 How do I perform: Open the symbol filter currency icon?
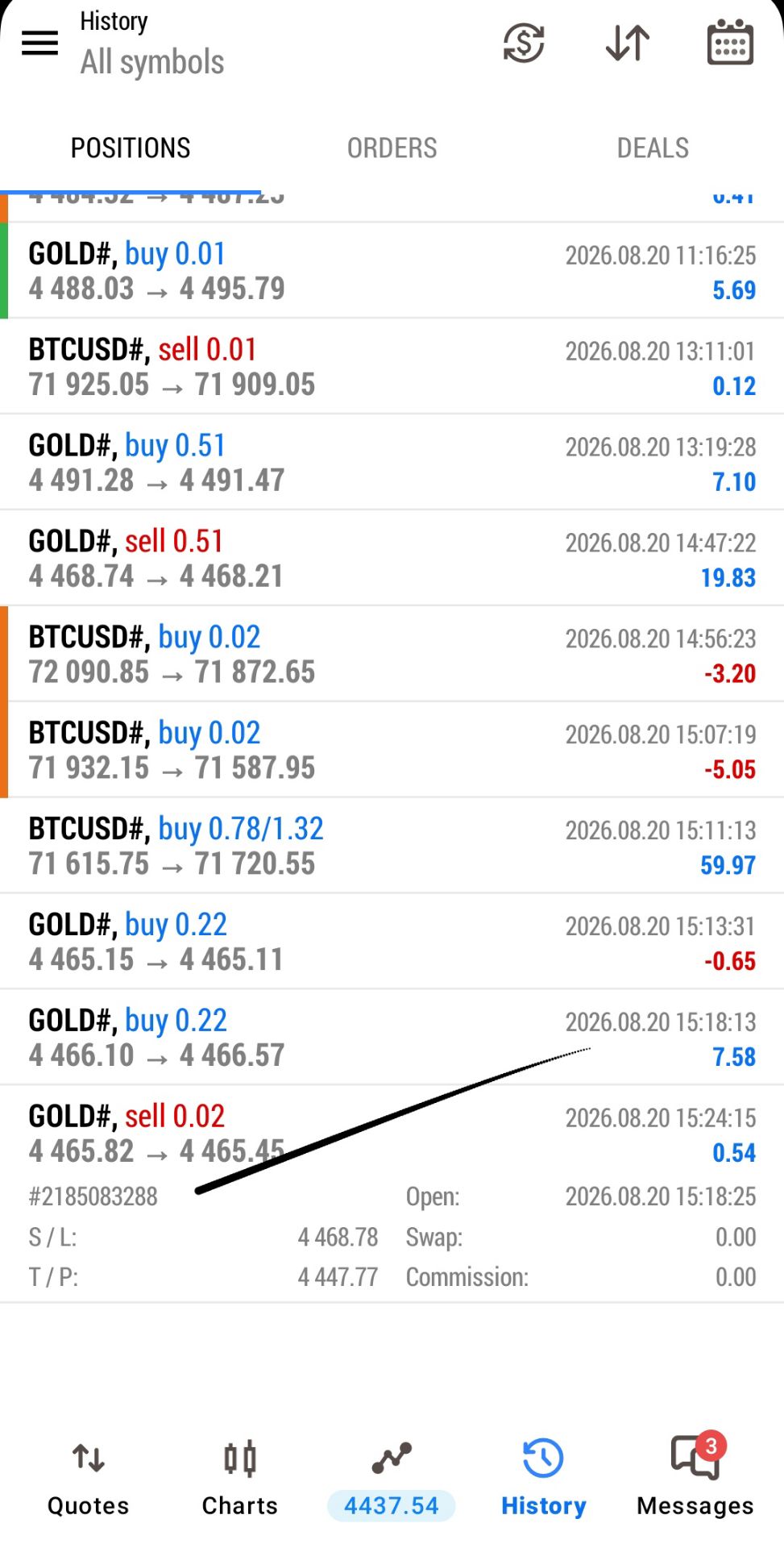coord(524,43)
